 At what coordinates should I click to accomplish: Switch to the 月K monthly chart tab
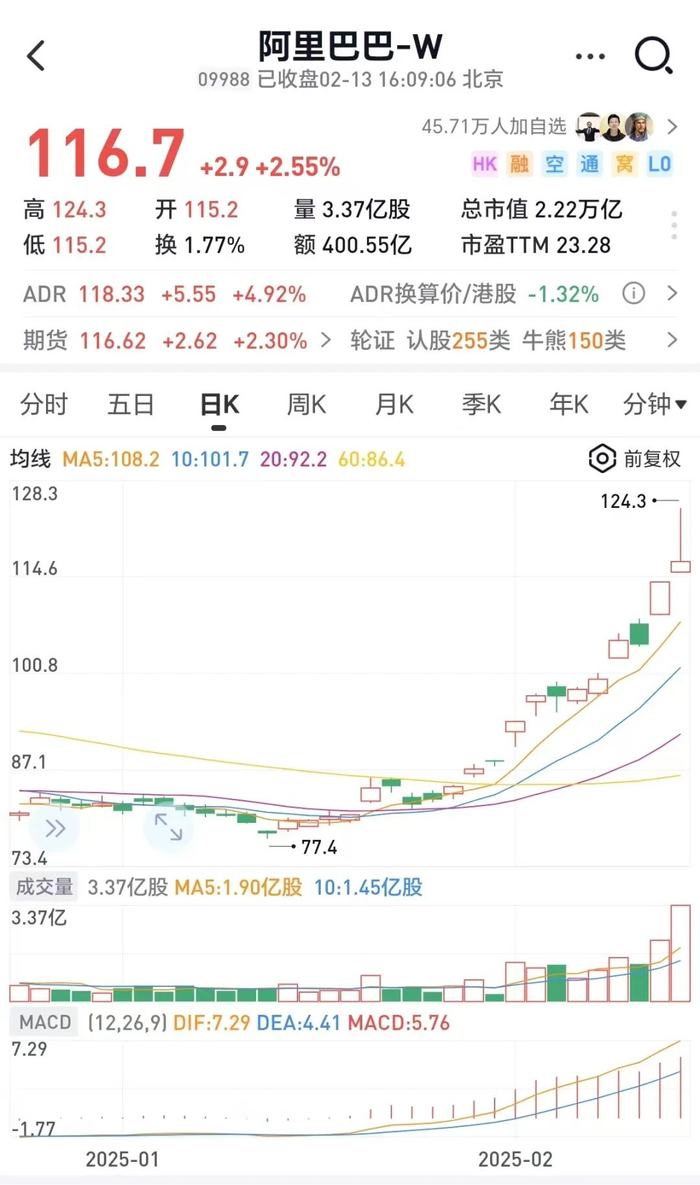click(394, 404)
